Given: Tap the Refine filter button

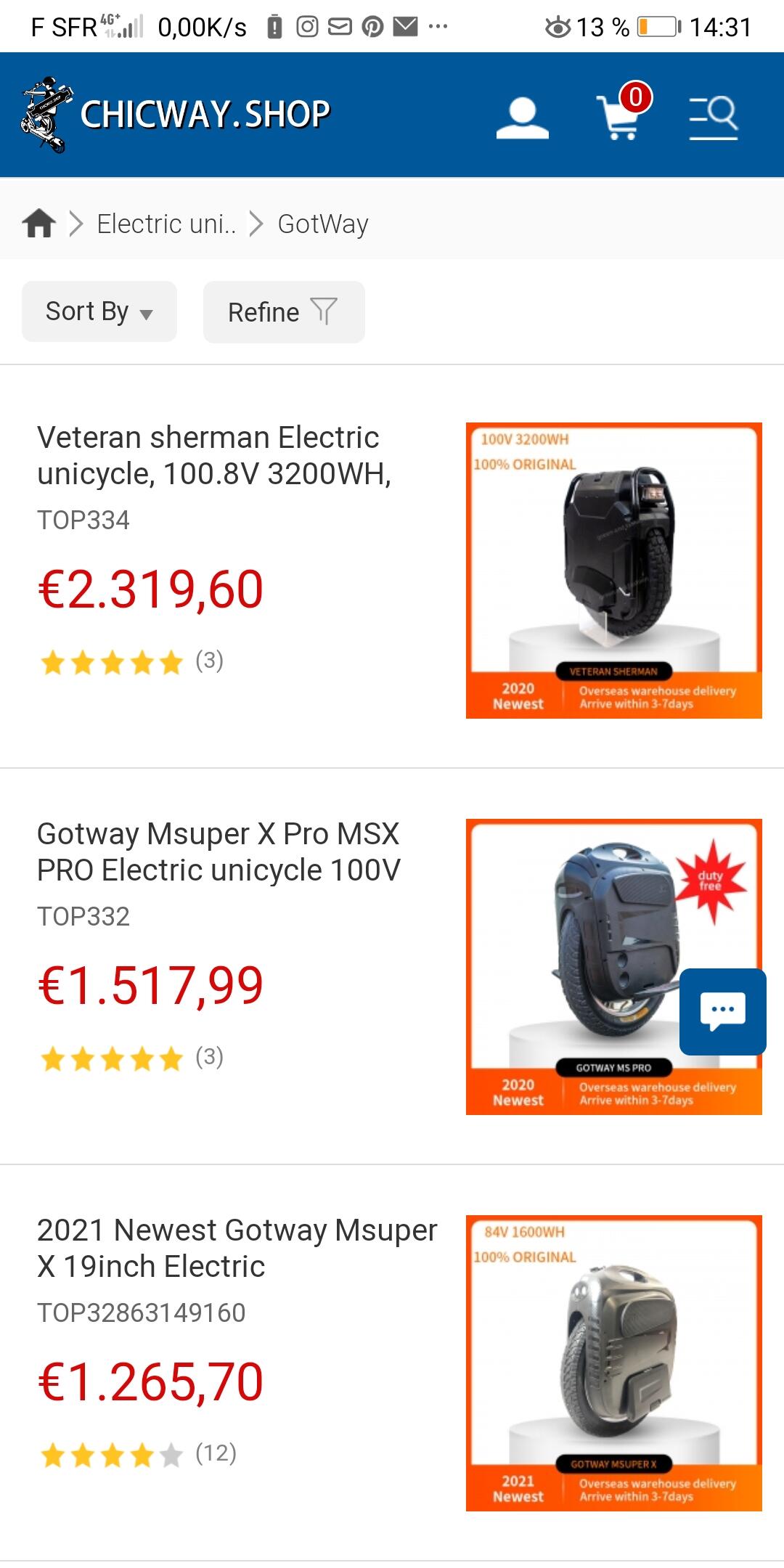Looking at the screenshot, I should (284, 312).
